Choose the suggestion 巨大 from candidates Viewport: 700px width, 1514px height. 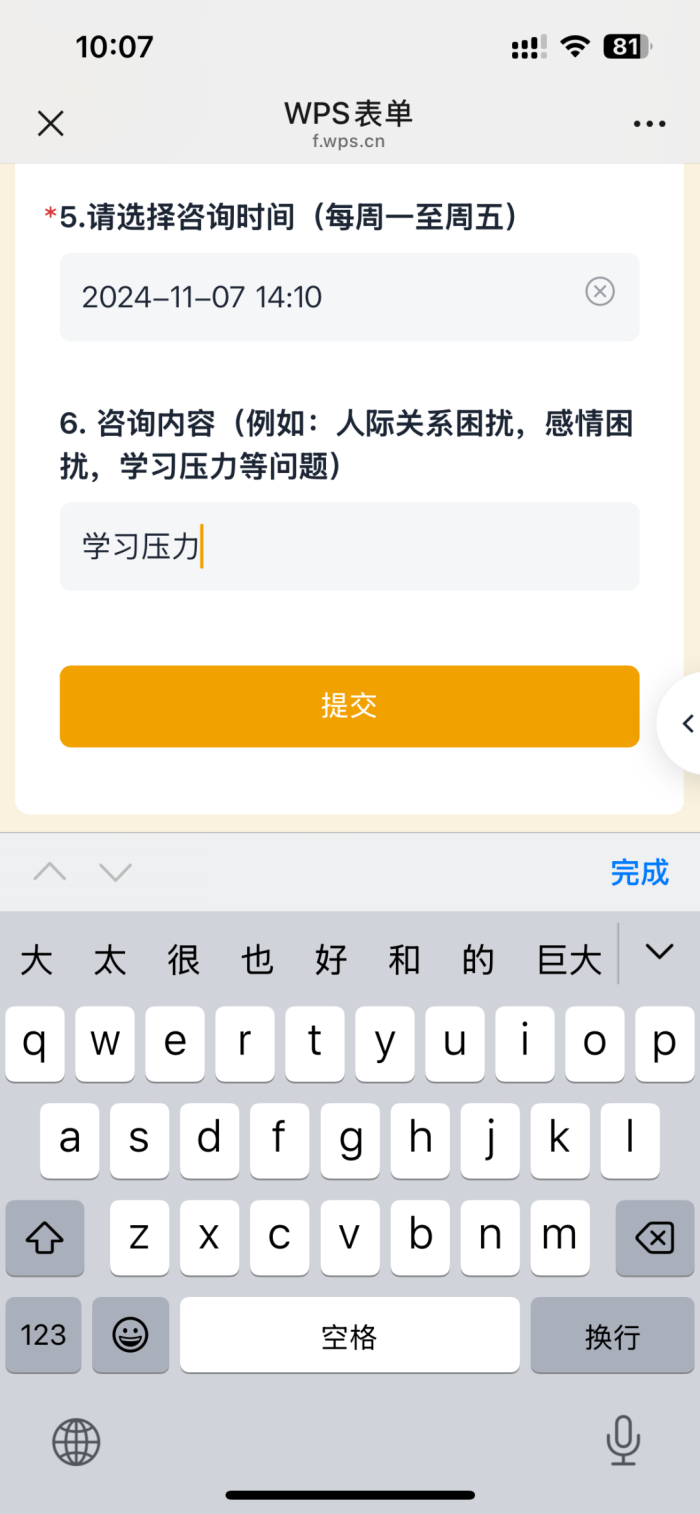click(x=570, y=961)
